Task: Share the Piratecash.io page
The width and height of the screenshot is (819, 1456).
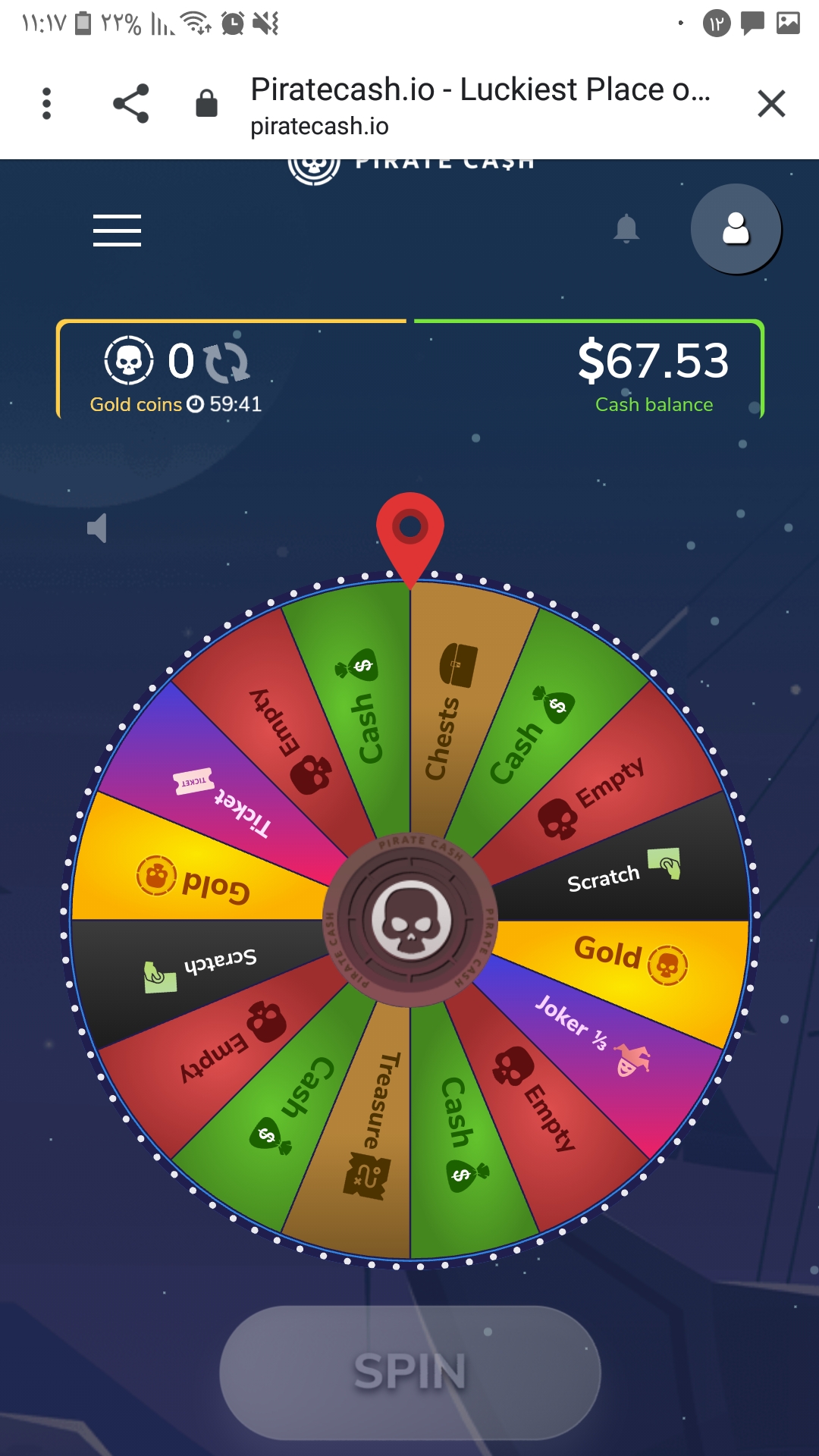Action: click(131, 103)
